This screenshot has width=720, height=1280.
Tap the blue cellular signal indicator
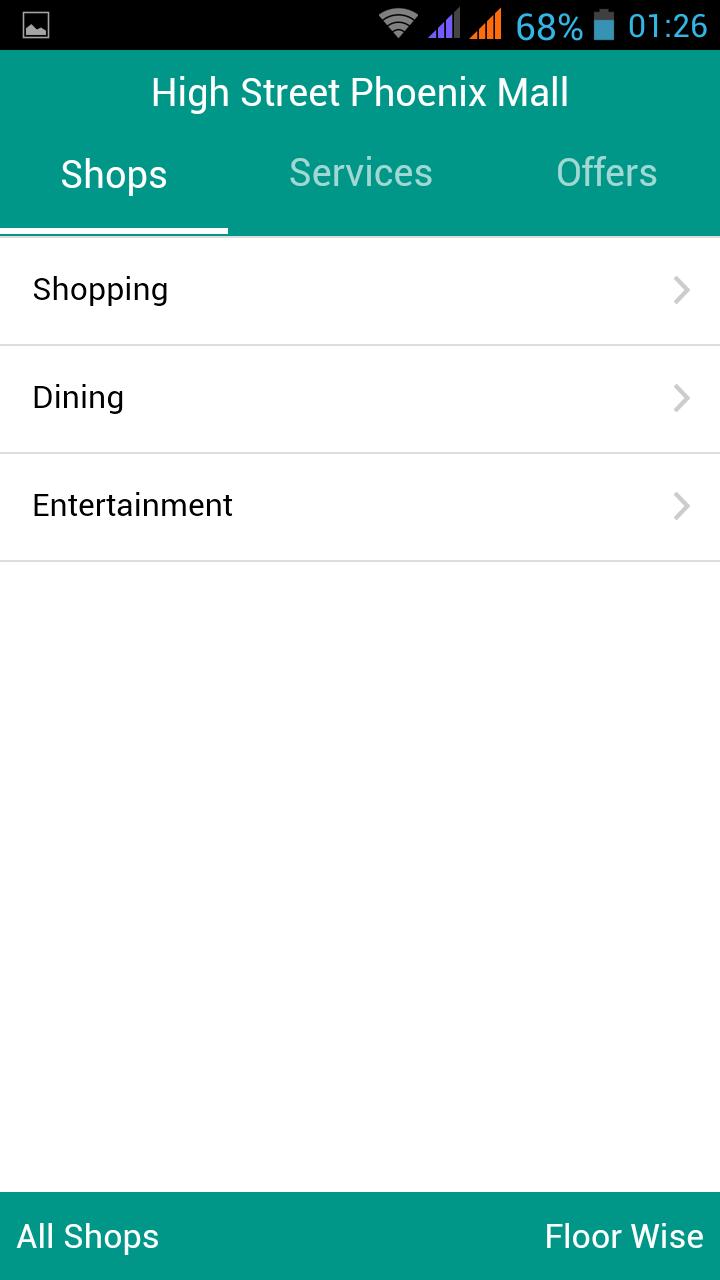pyautogui.click(x=444, y=24)
